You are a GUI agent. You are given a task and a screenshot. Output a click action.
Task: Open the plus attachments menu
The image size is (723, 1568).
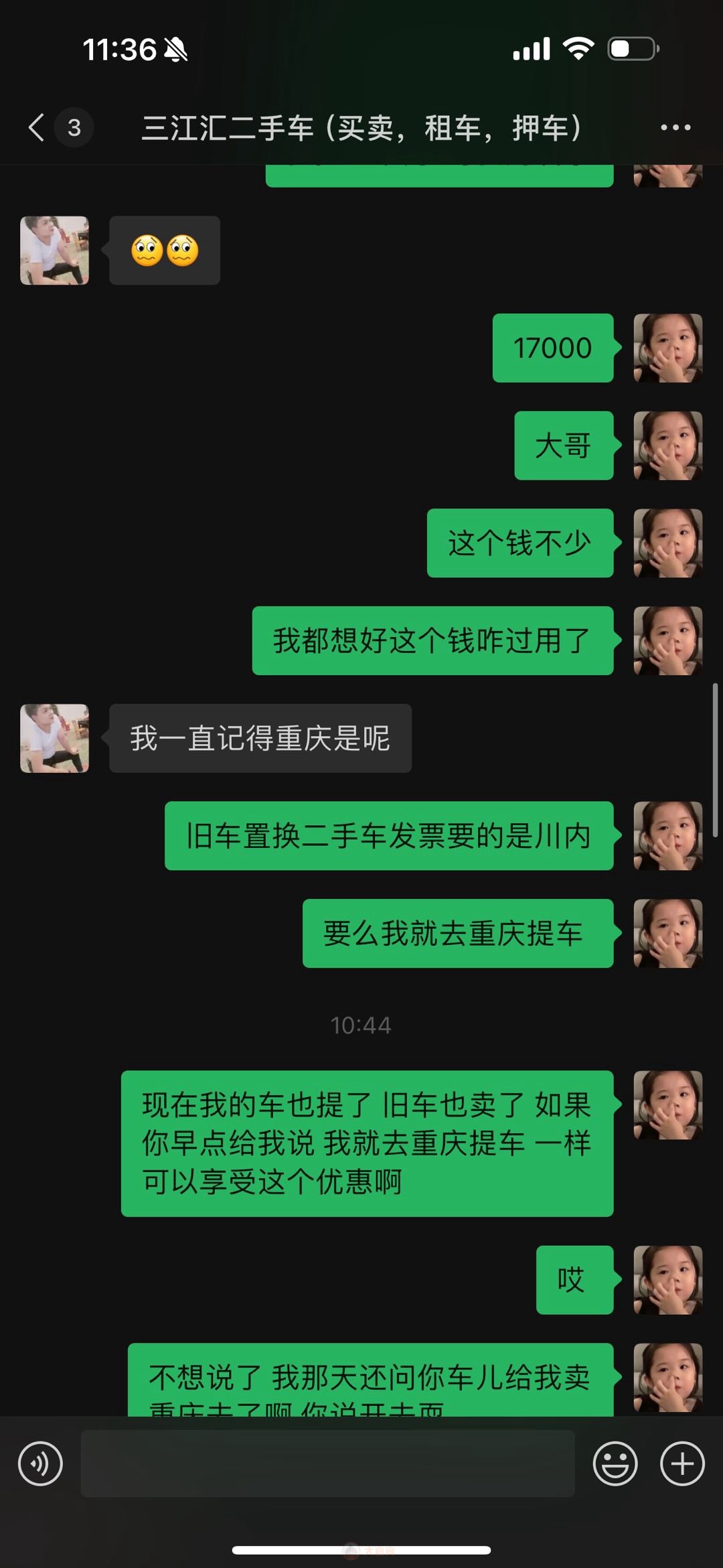tap(682, 1464)
